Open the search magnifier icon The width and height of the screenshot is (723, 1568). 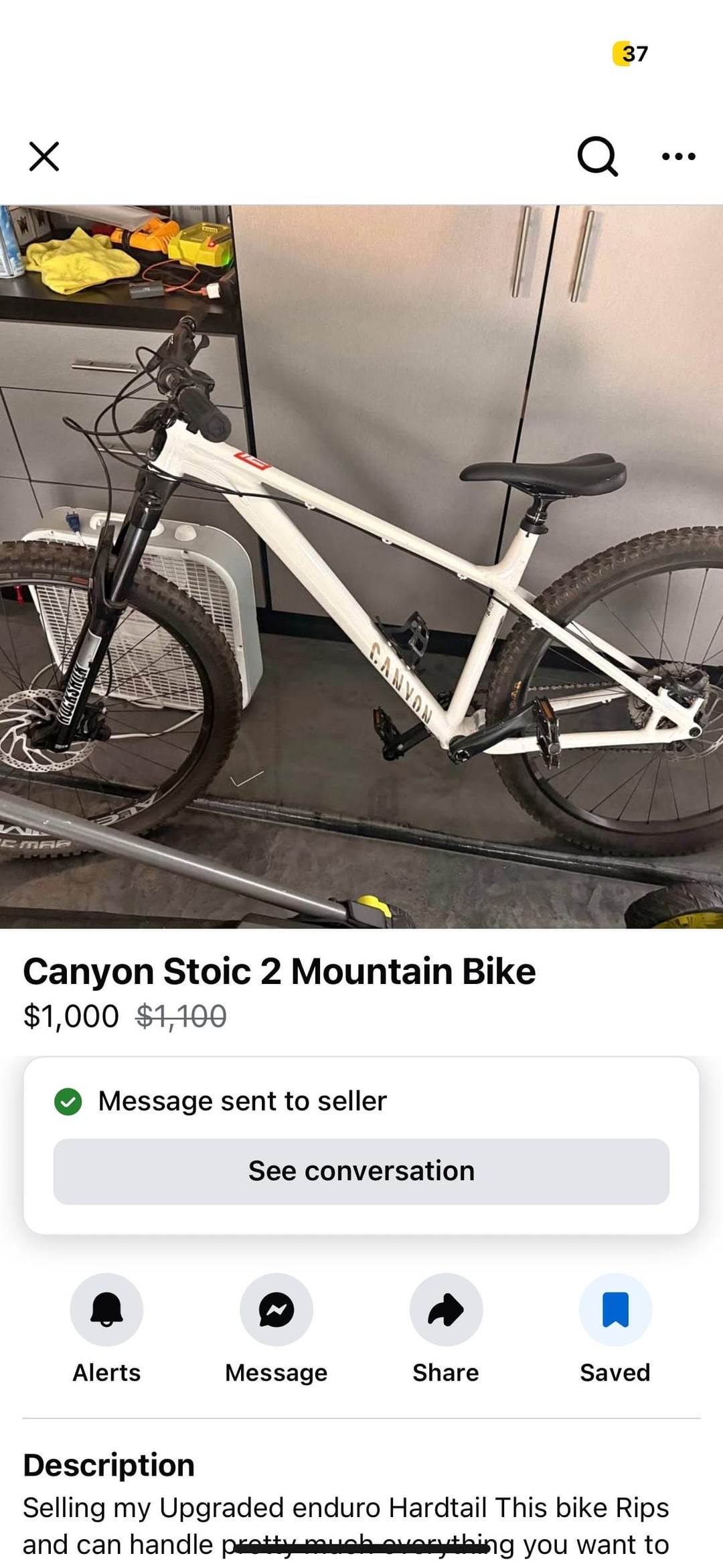tap(597, 156)
